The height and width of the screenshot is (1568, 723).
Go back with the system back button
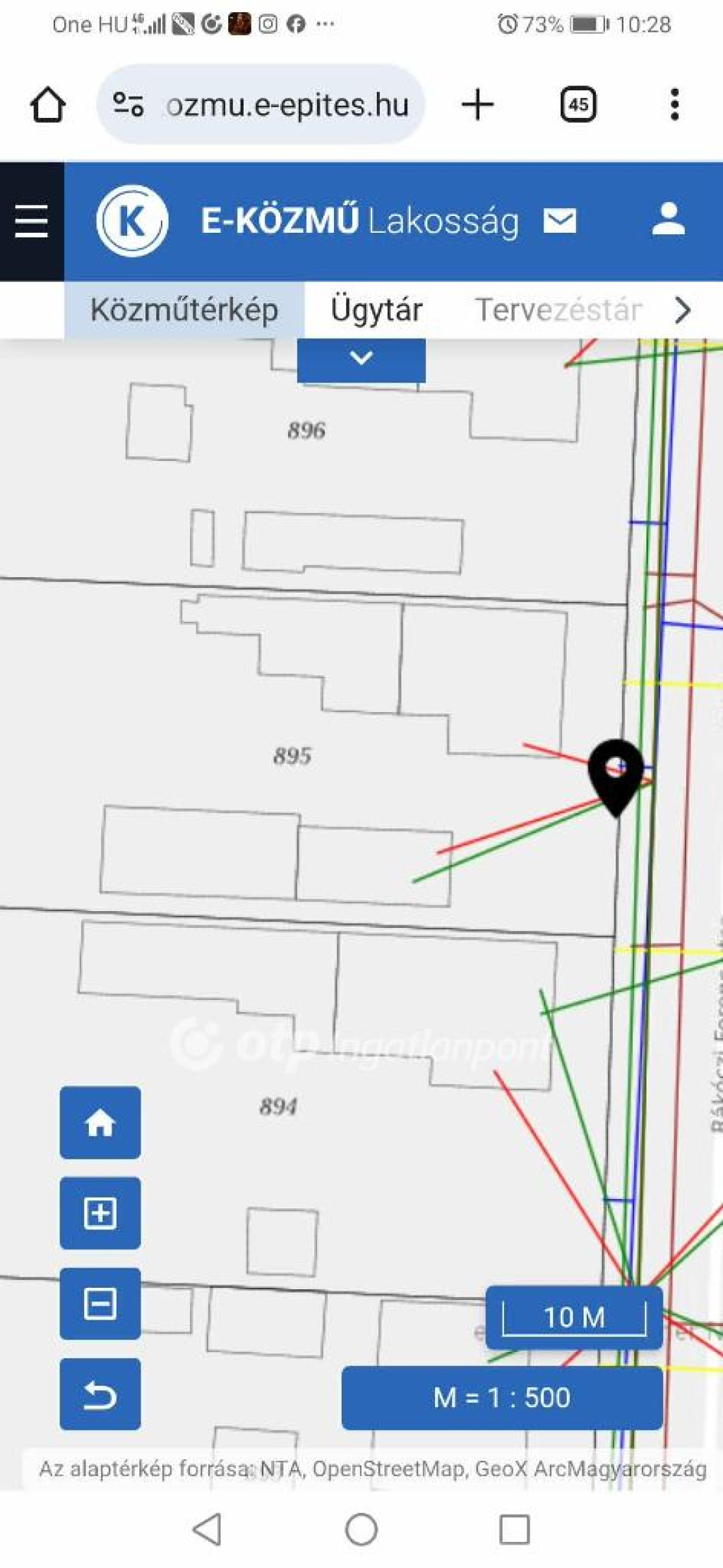tap(208, 1529)
